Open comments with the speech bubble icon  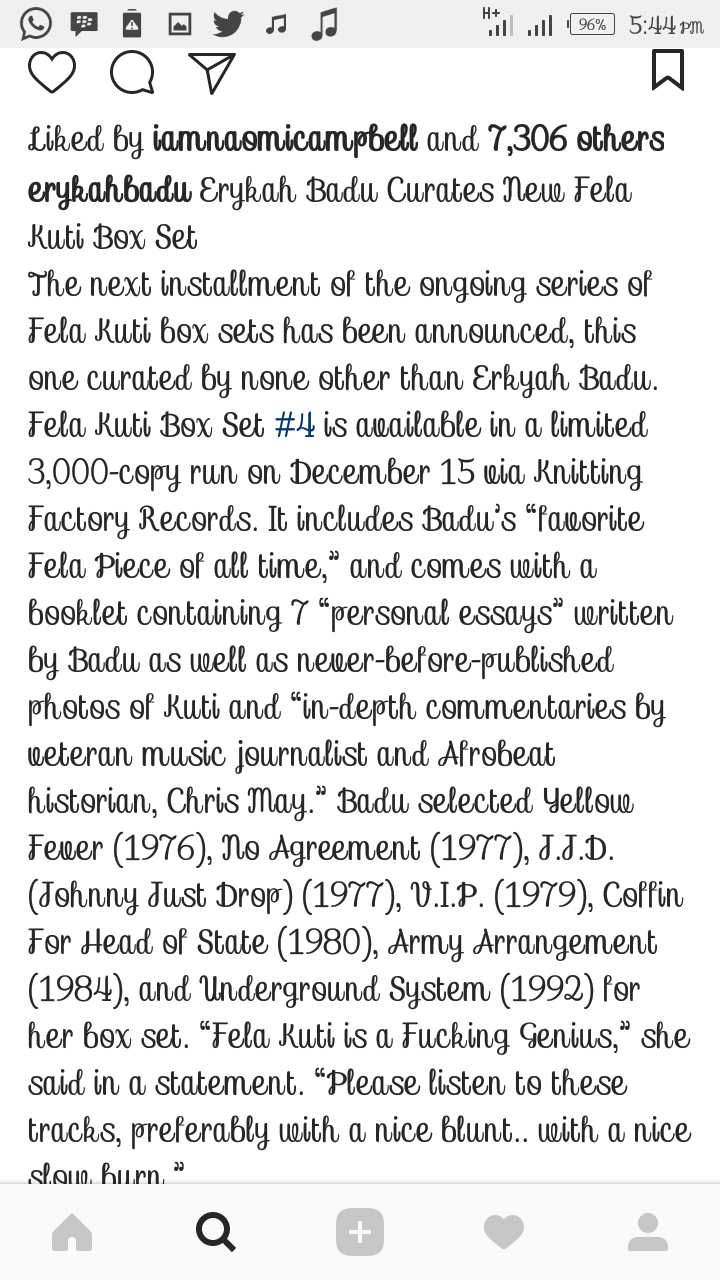(132, 72)
